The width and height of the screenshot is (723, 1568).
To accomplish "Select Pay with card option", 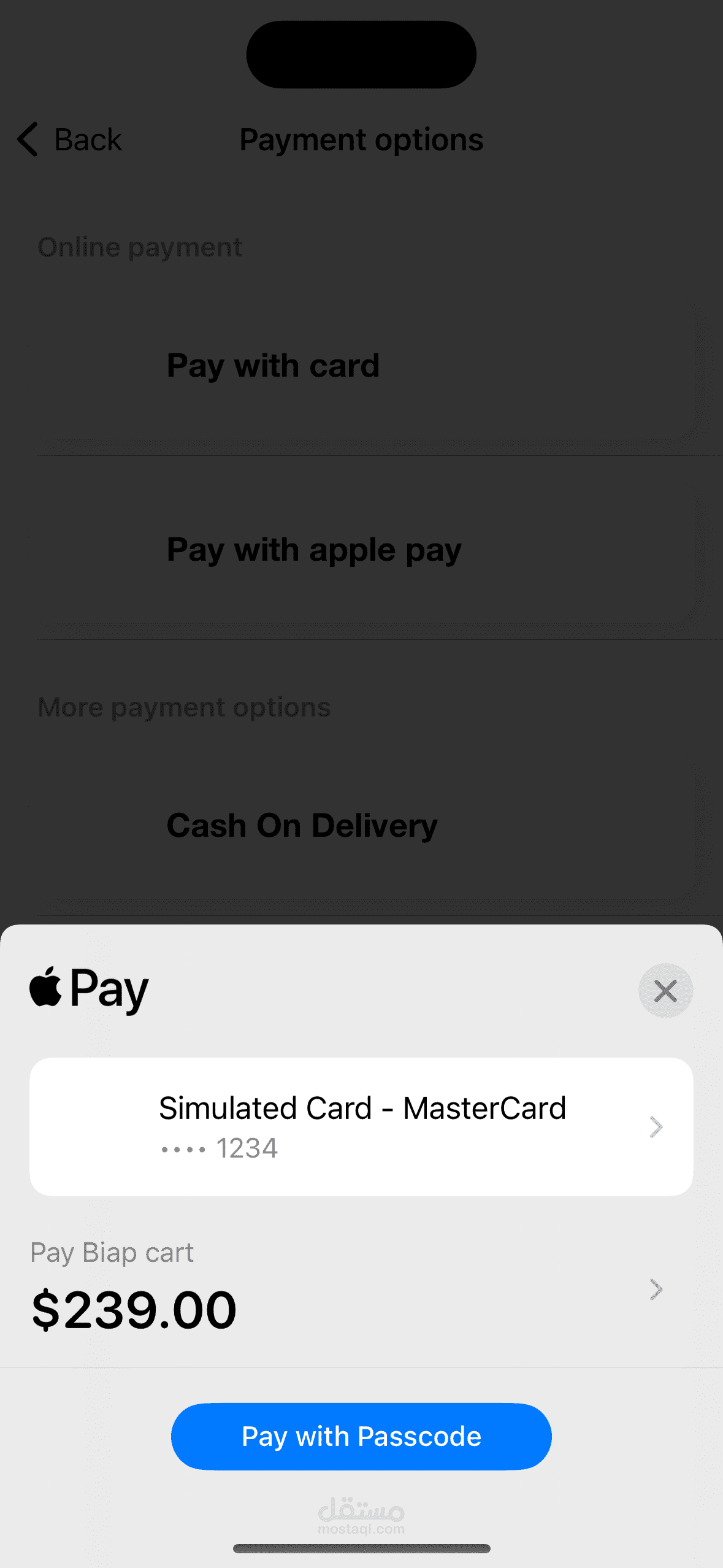I will coord(366,366).
